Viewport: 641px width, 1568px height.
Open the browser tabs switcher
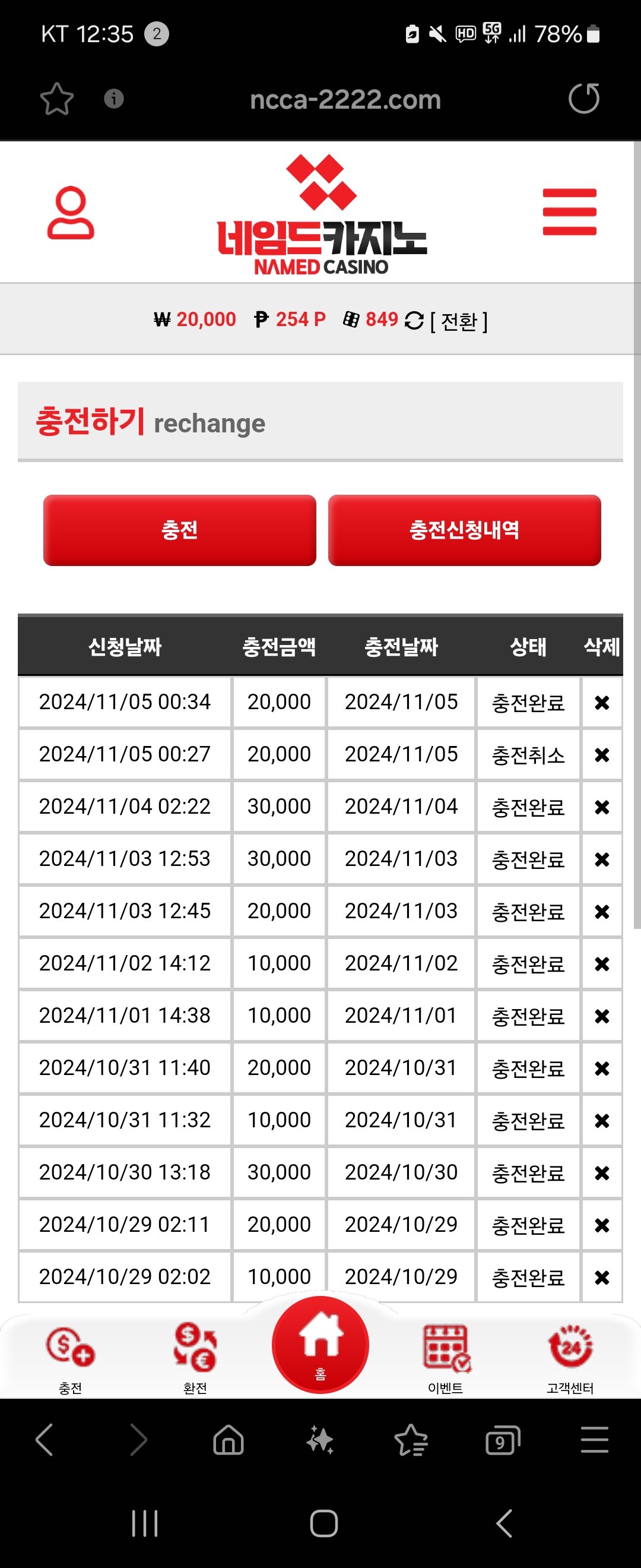(x=503, y=1441)
